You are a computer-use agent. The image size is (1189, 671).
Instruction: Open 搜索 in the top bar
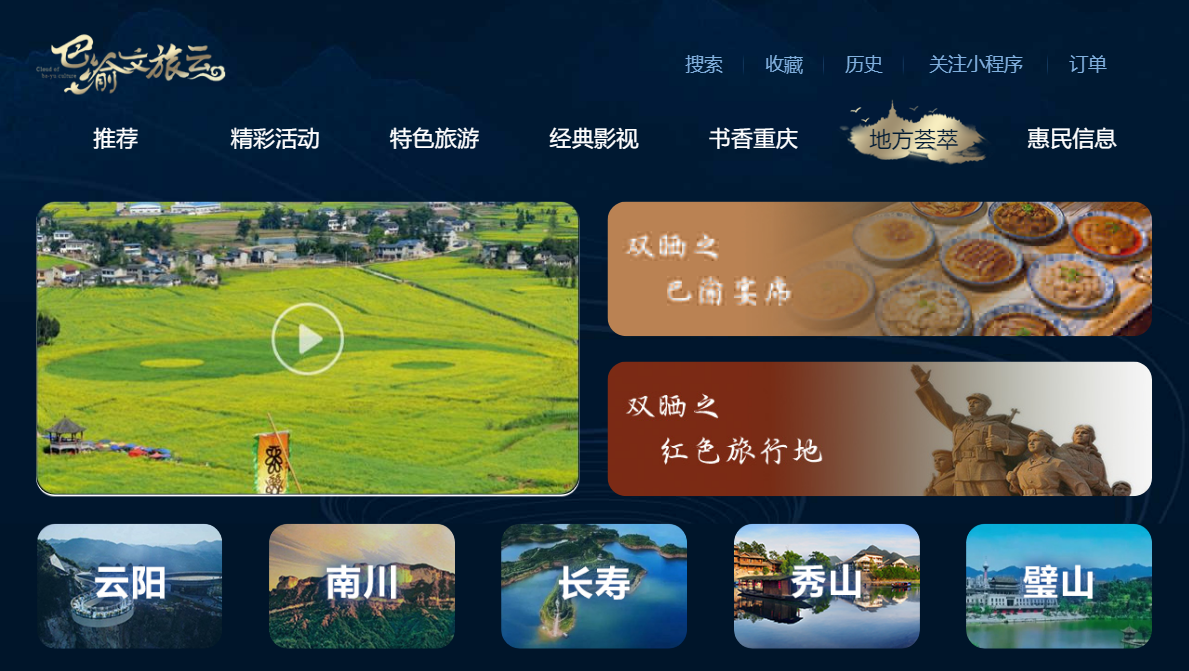pos(703,64)
